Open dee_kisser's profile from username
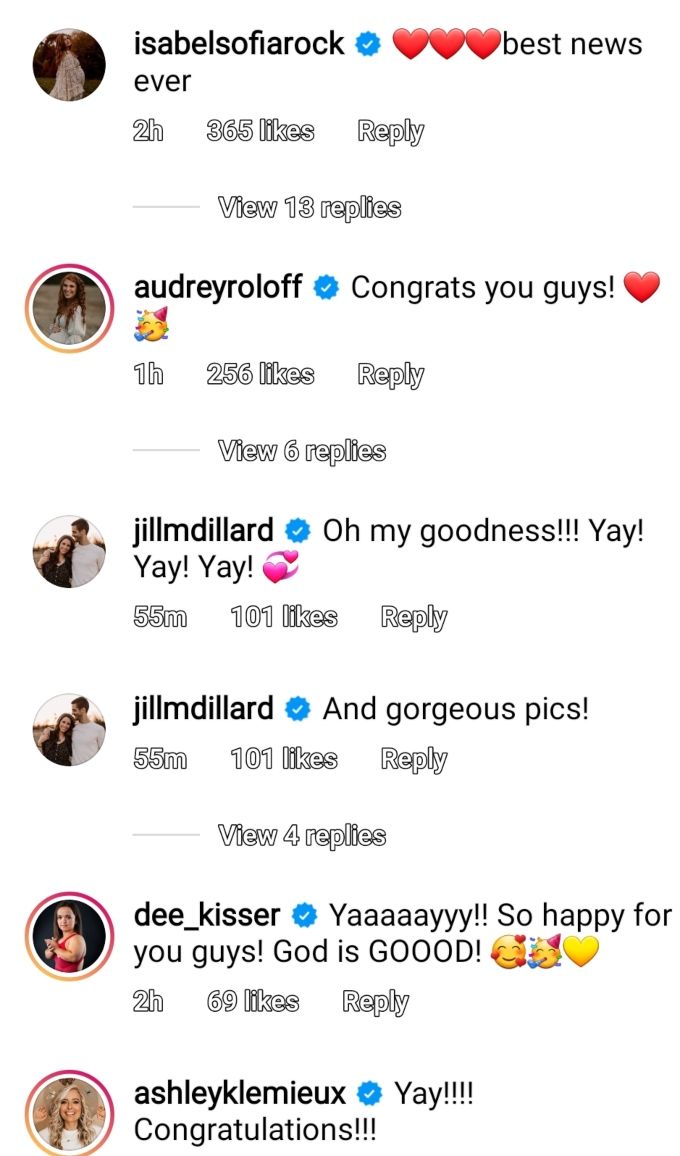Image resolution: width=680 pixels, height=1156 pixels. pos(207,916)
